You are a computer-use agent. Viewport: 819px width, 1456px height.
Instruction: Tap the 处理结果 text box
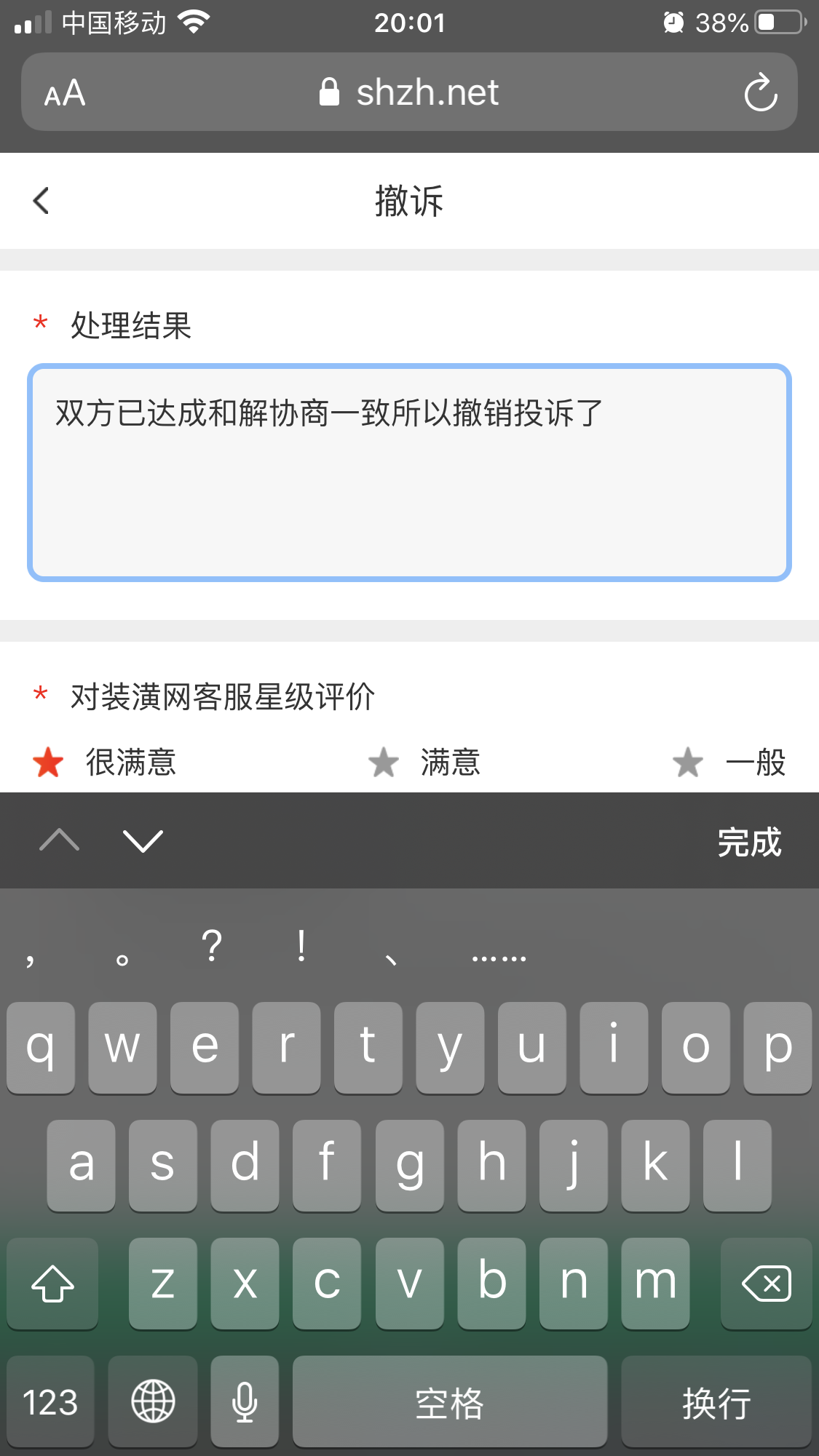click(x=409, y=473)
